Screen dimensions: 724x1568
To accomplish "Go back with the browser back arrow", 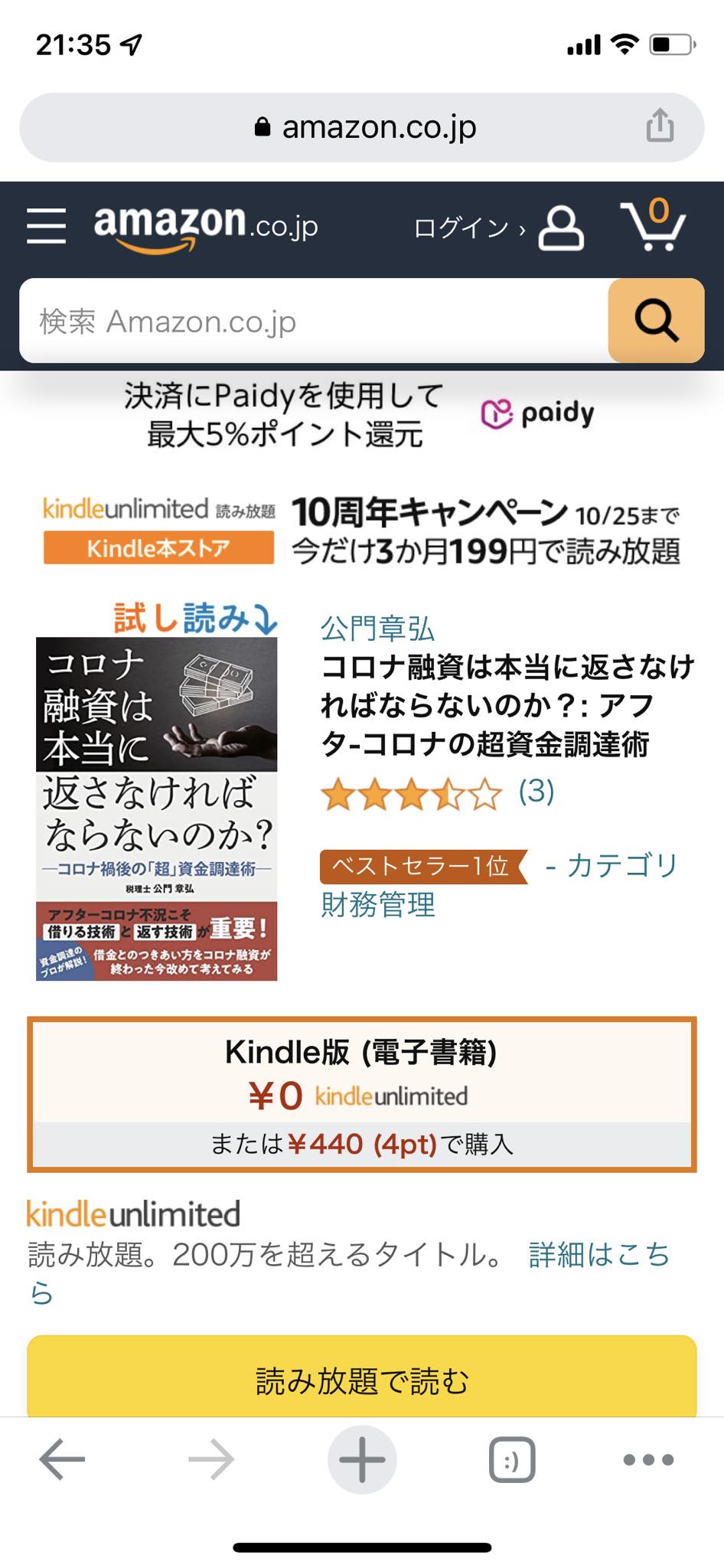I will click(62, 1459).
